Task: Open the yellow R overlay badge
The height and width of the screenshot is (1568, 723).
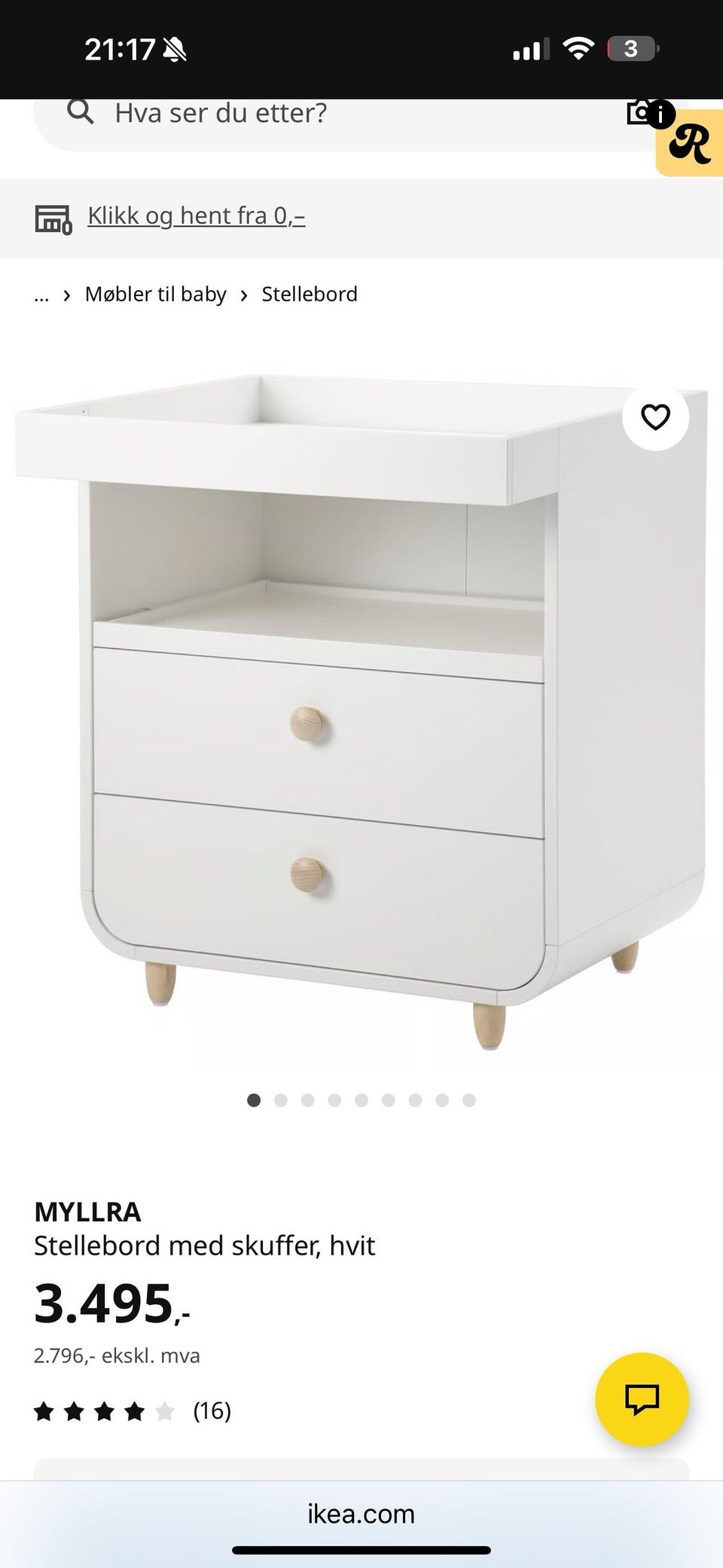Action: tap(691, 144)
